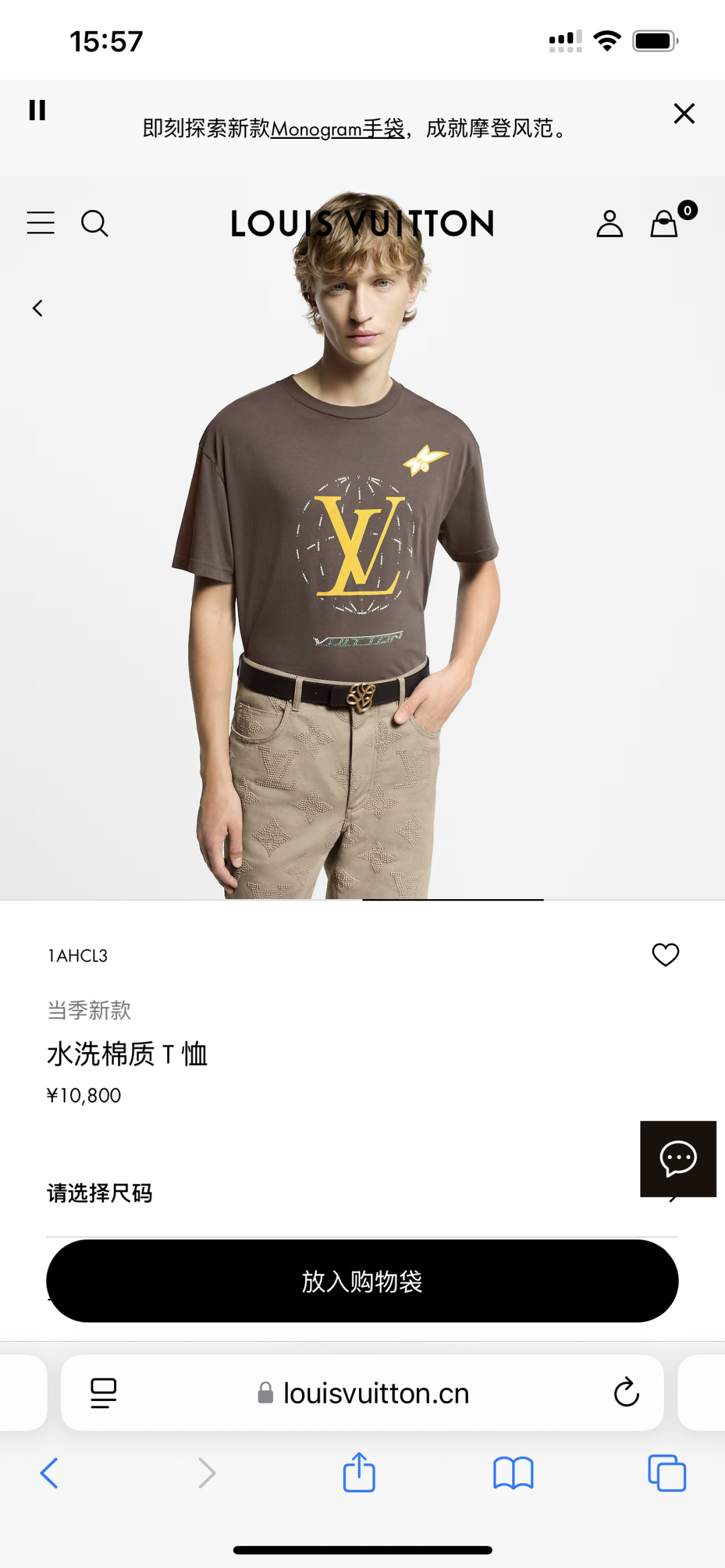725x1568 pixels.
Task: Open the Monogram手袋 link
Action: pyautogui.click(x=338, y=128)
